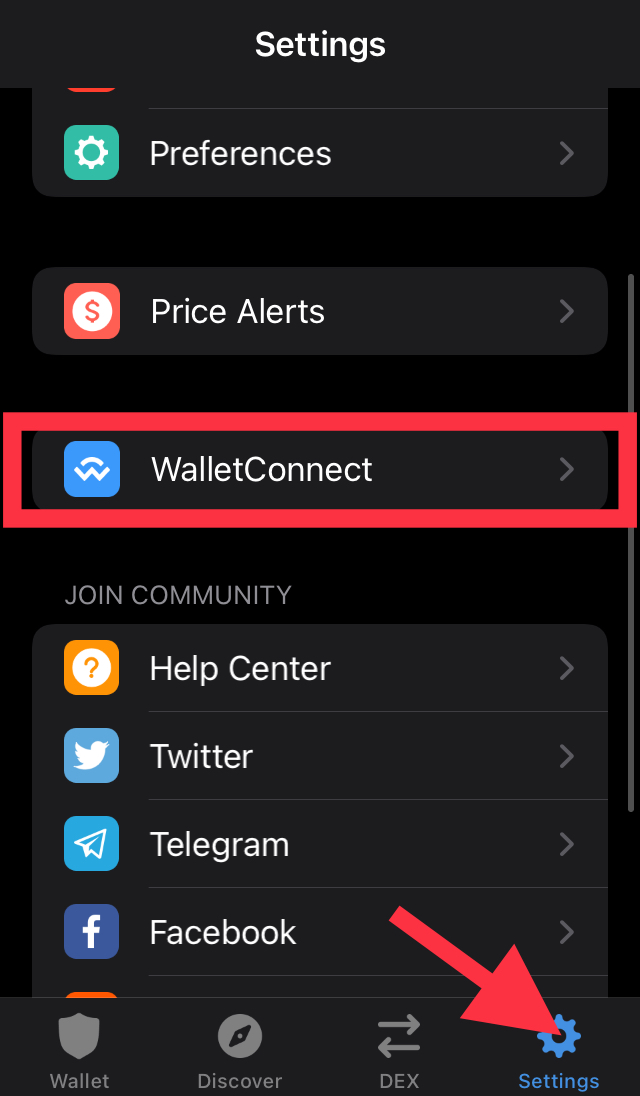Switch to the Wallet tab

point(80,1050)
